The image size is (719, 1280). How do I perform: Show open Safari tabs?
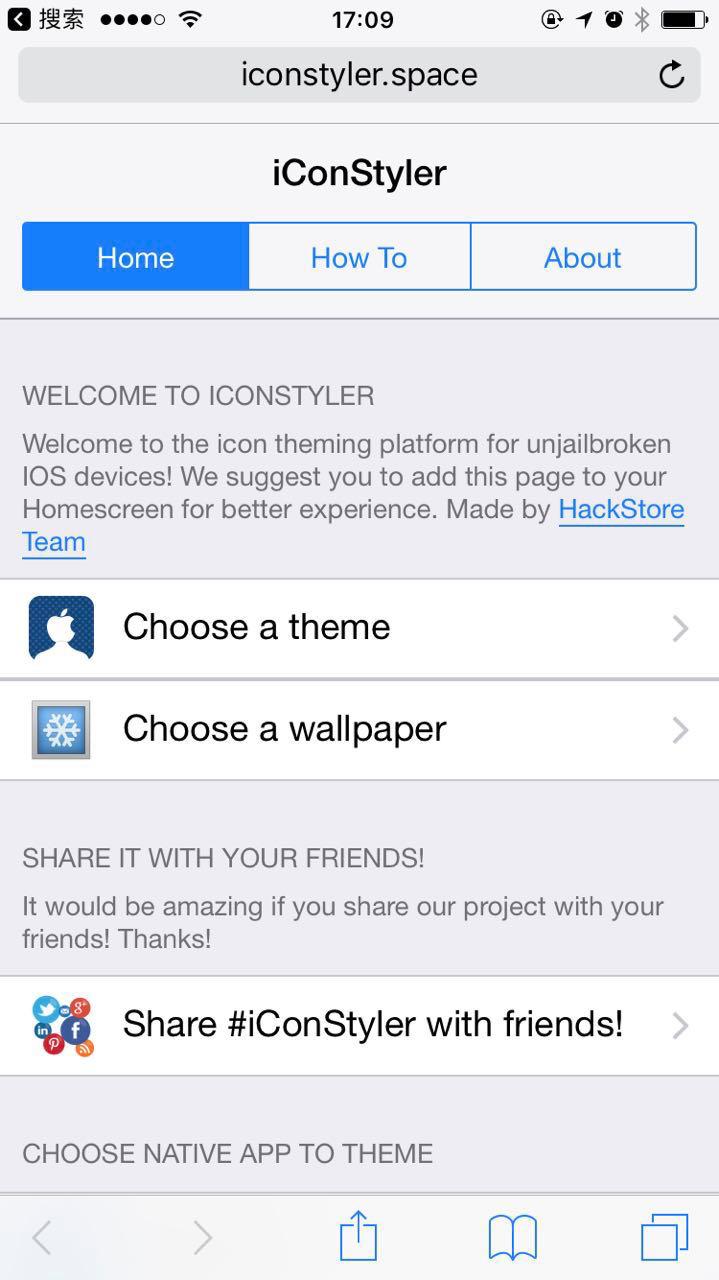664,1237
